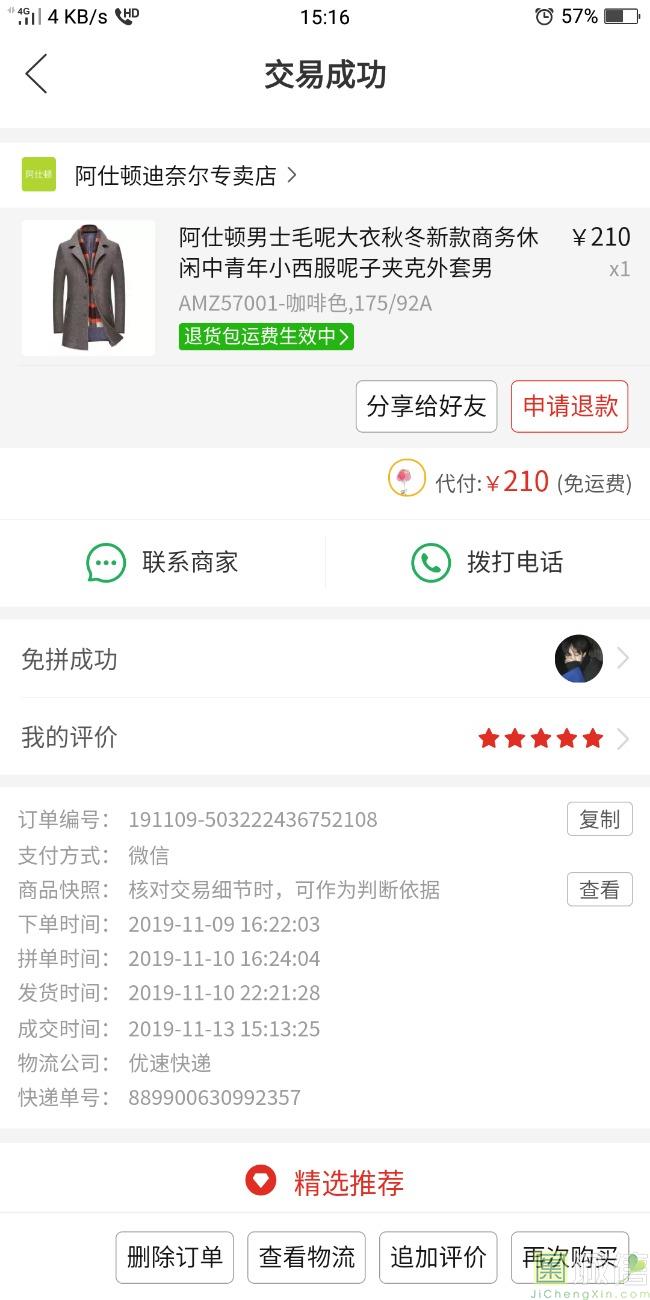Copy the order number with 复制
The width and height of the screenshot is (650, 1300).
(x=599, y=819)
